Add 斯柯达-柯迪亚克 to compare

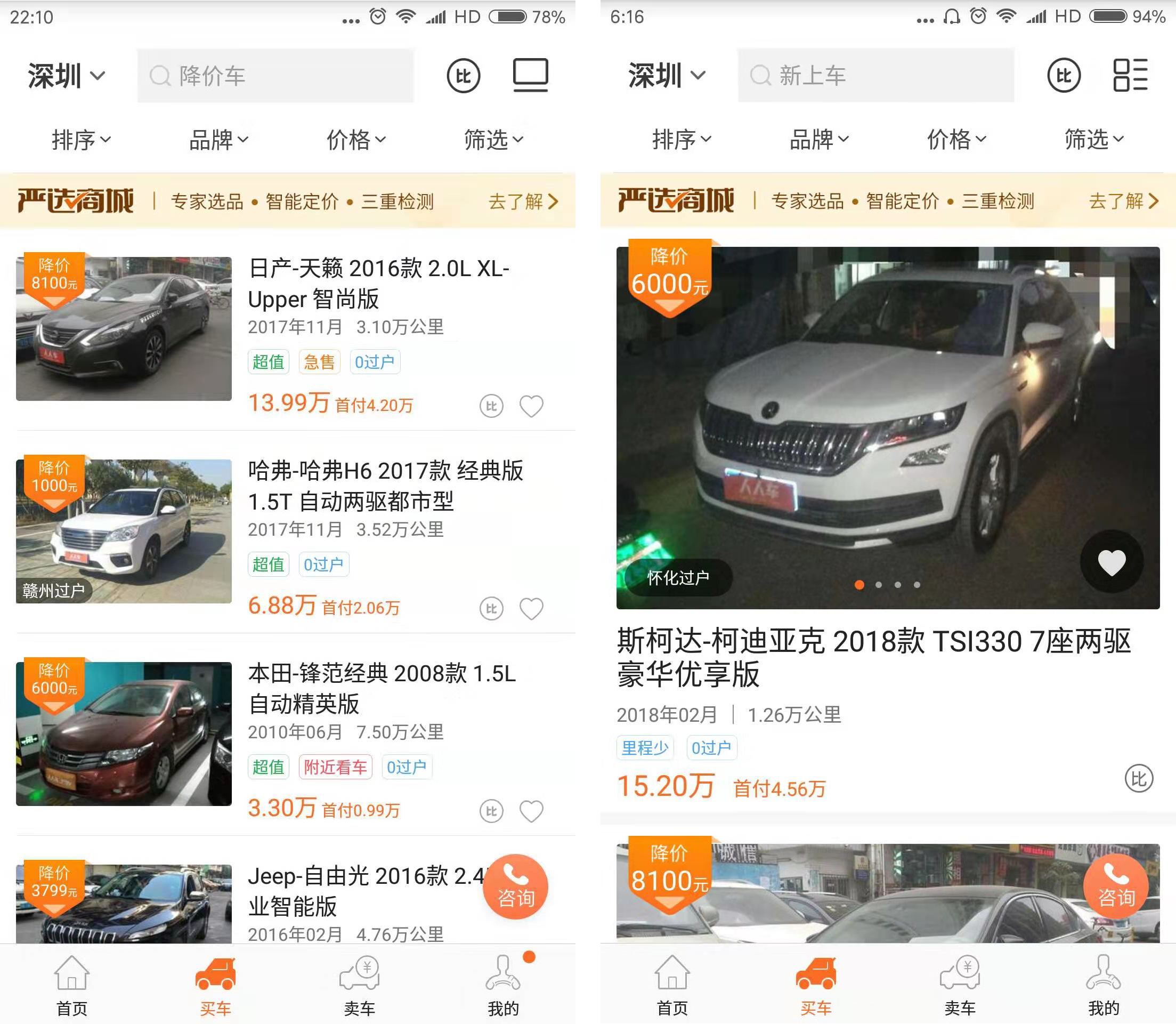click(1139, 778)
